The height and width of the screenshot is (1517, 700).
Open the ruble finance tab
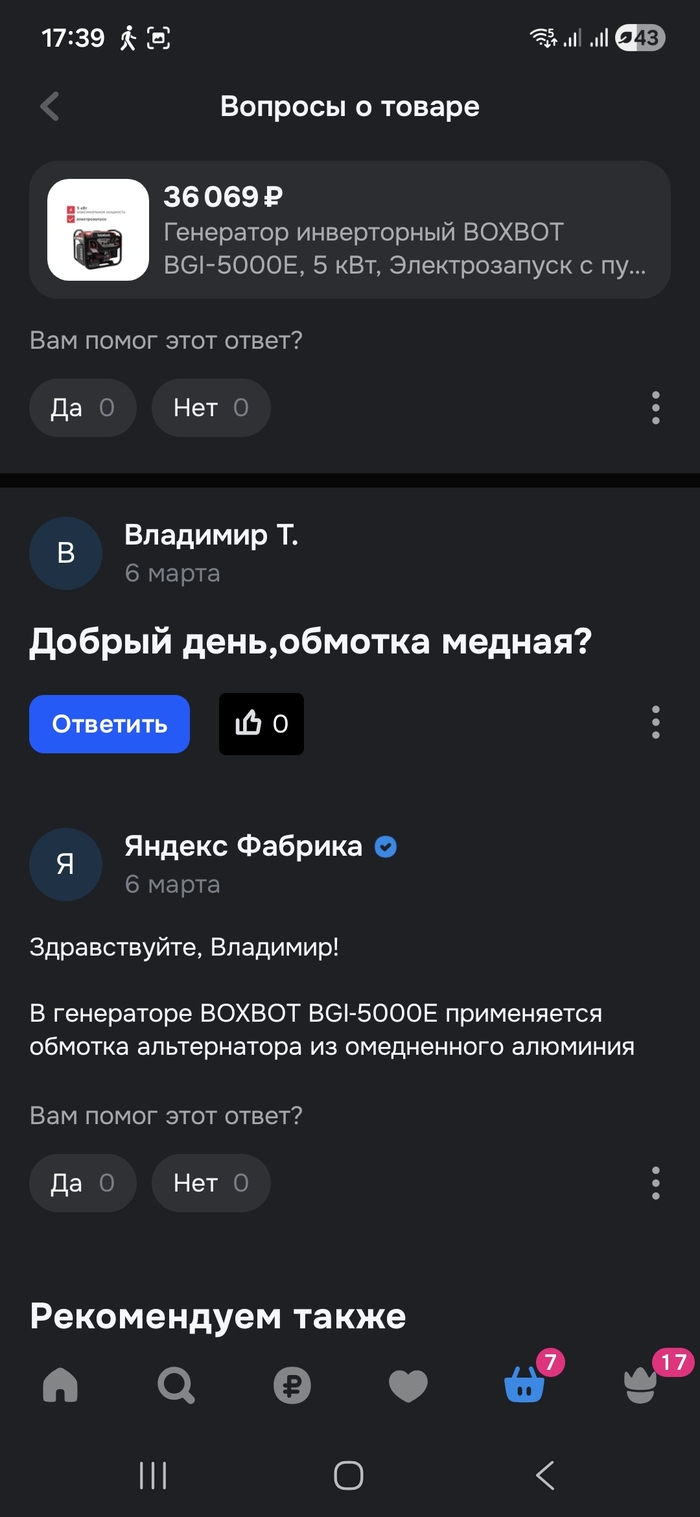pyautogui.click(x=292, y=1385)
